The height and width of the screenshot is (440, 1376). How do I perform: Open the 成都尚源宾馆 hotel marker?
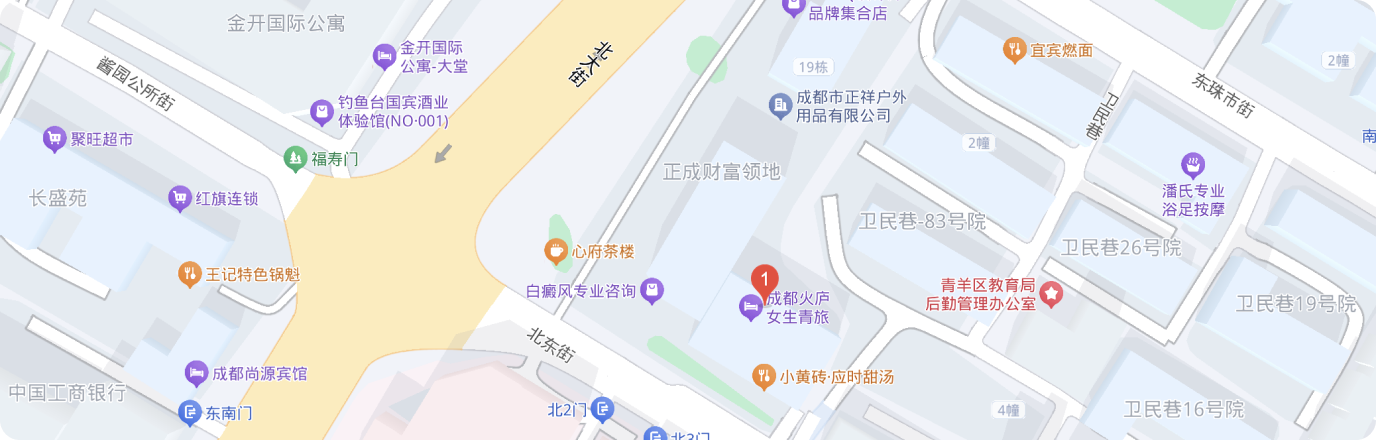(x=197, y=374)
